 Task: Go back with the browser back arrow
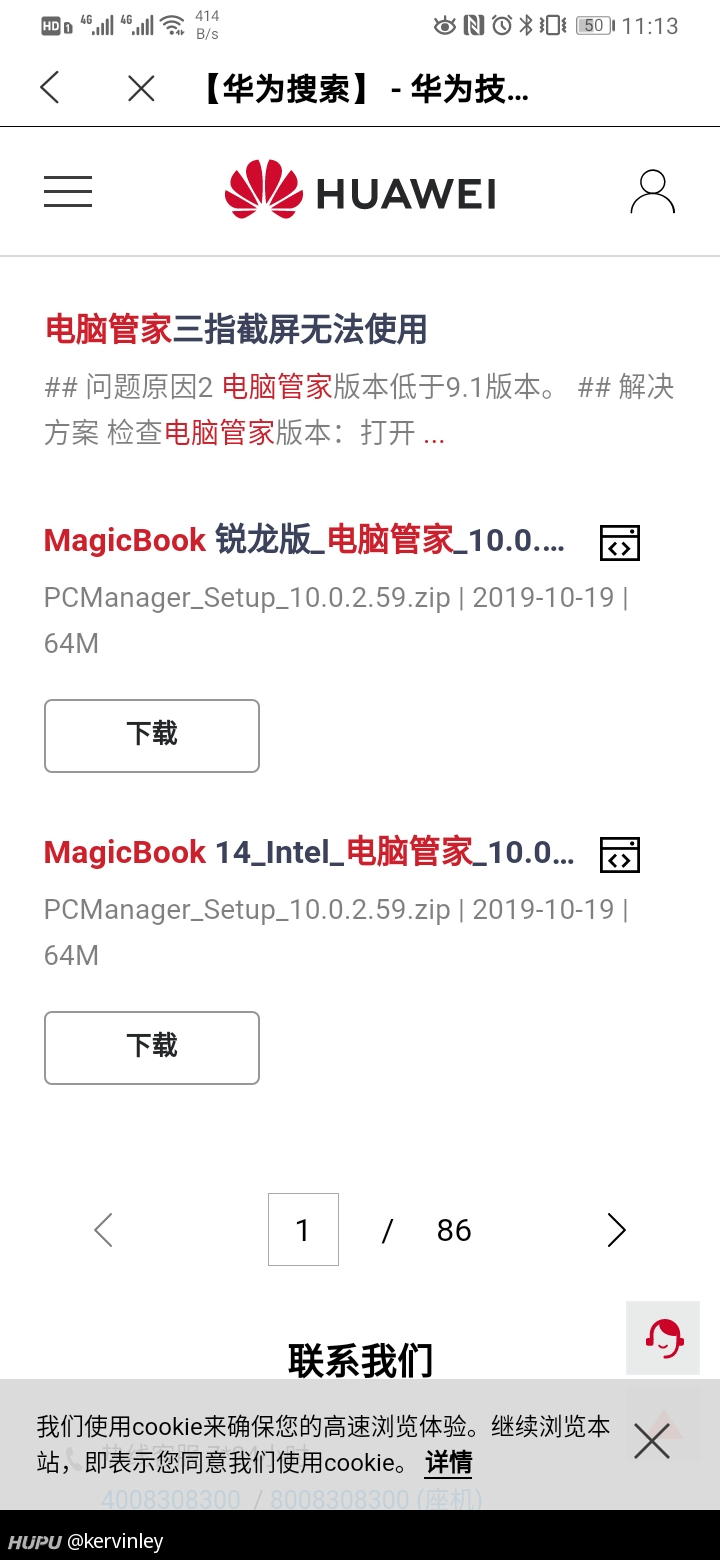[x=50, y=88]
